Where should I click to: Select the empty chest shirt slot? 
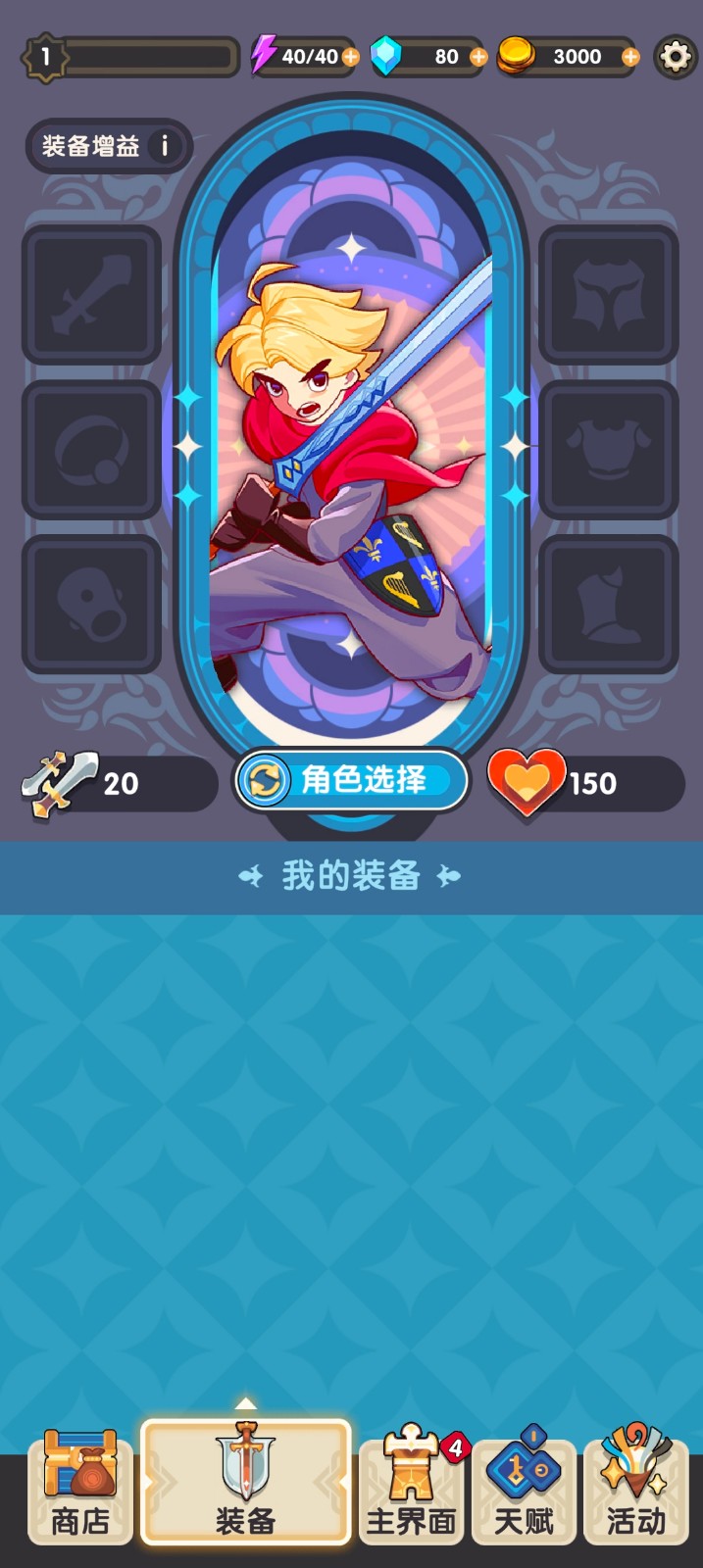[x=609, y=450]
